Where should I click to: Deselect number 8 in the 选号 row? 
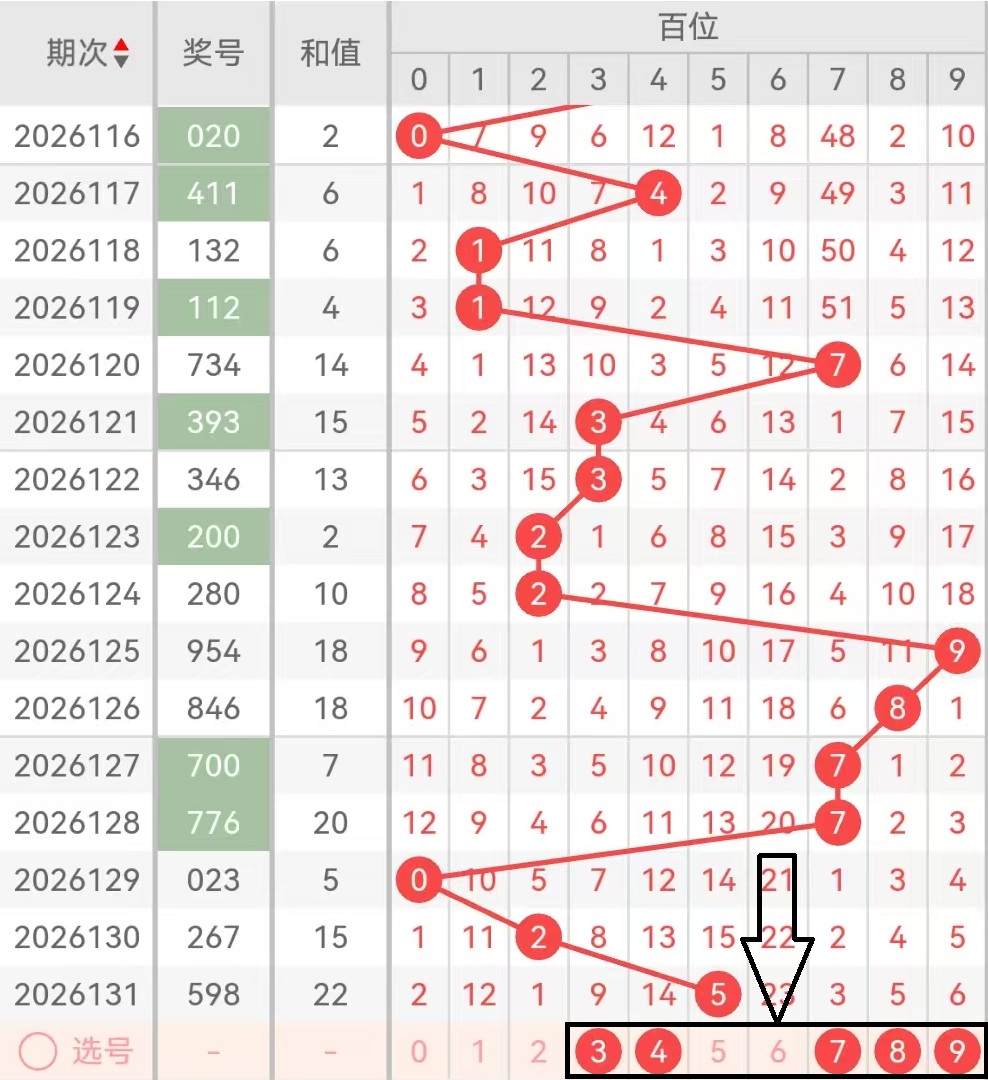coord(897,1052)
